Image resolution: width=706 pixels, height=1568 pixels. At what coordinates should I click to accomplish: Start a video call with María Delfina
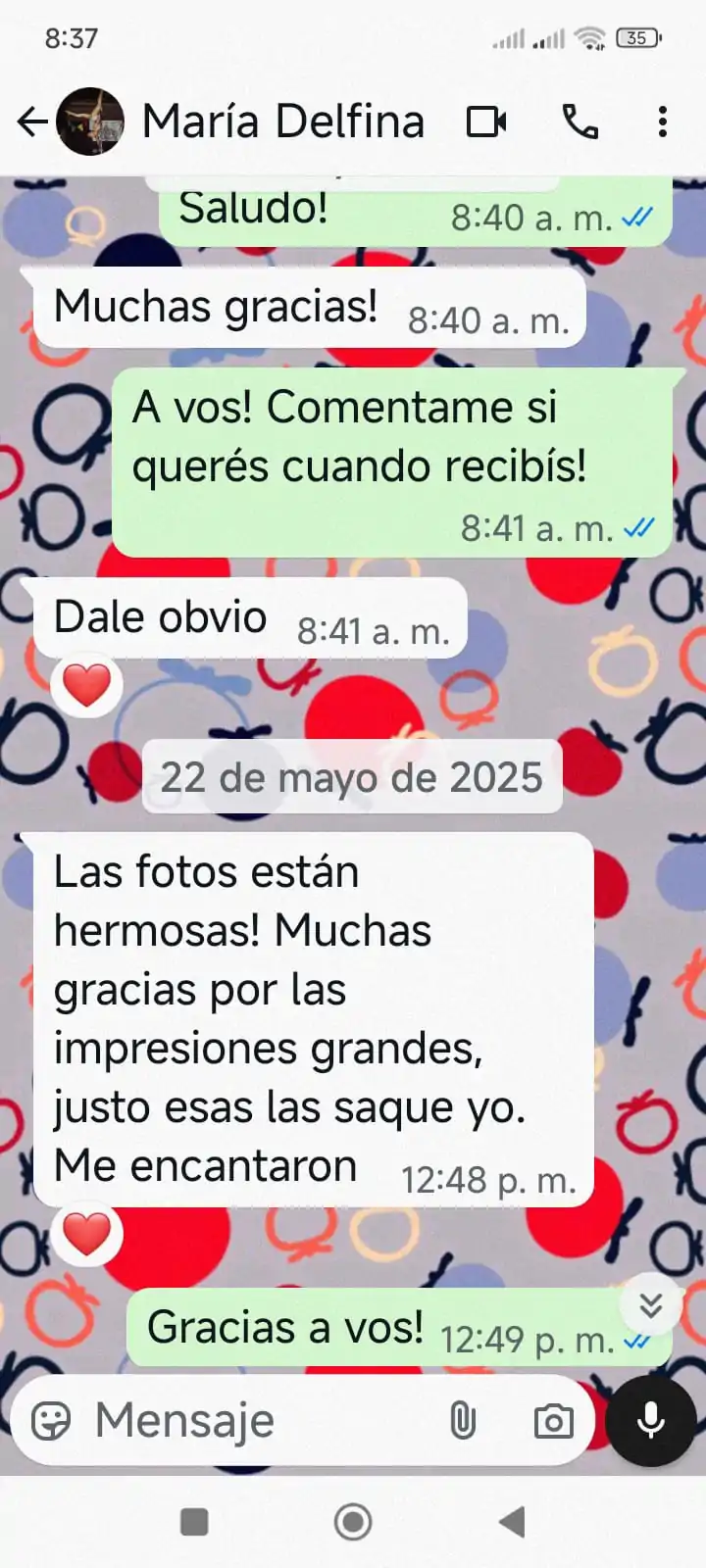486,122
